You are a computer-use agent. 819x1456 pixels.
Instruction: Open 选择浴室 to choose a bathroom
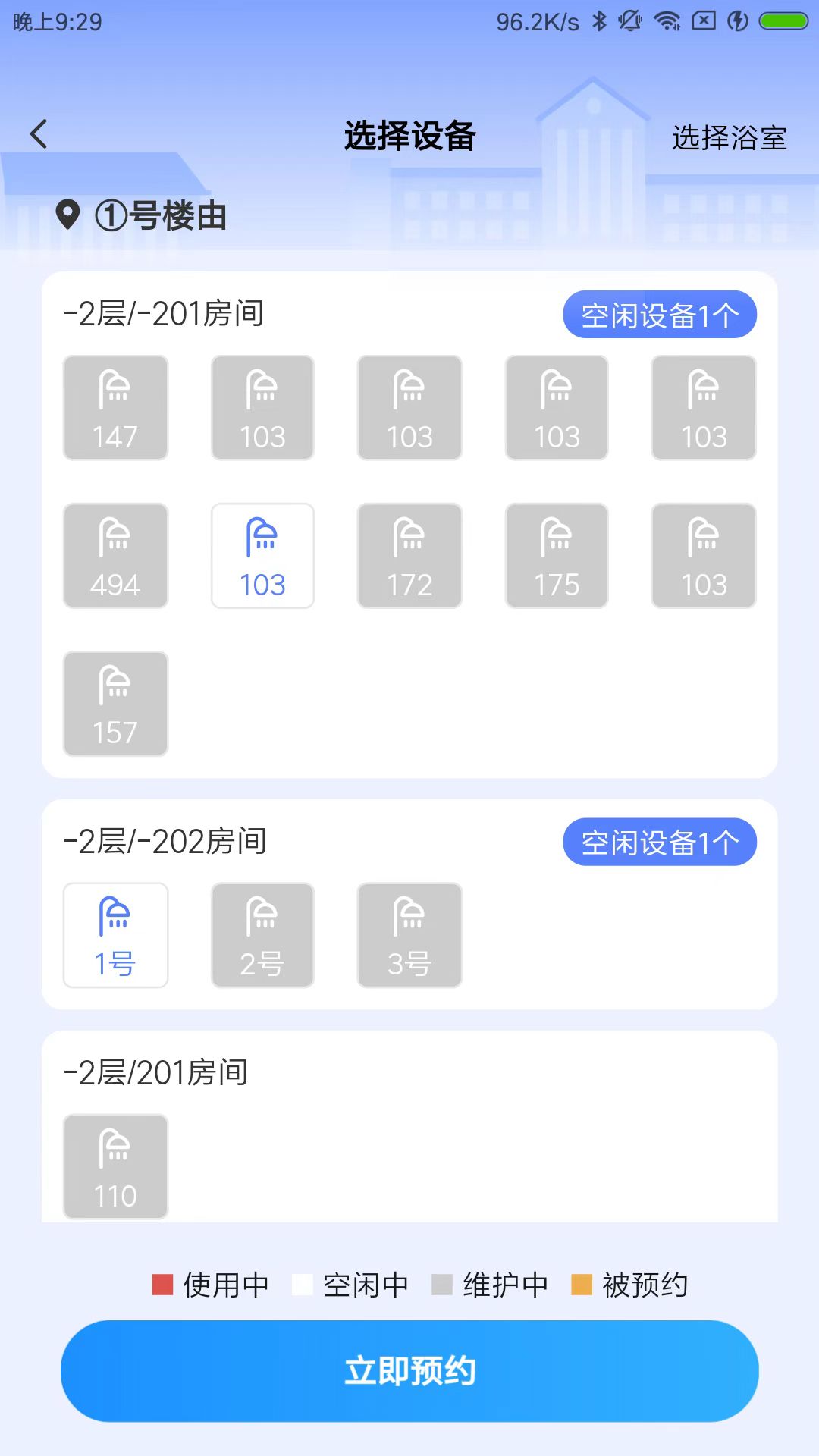point(730,139)
